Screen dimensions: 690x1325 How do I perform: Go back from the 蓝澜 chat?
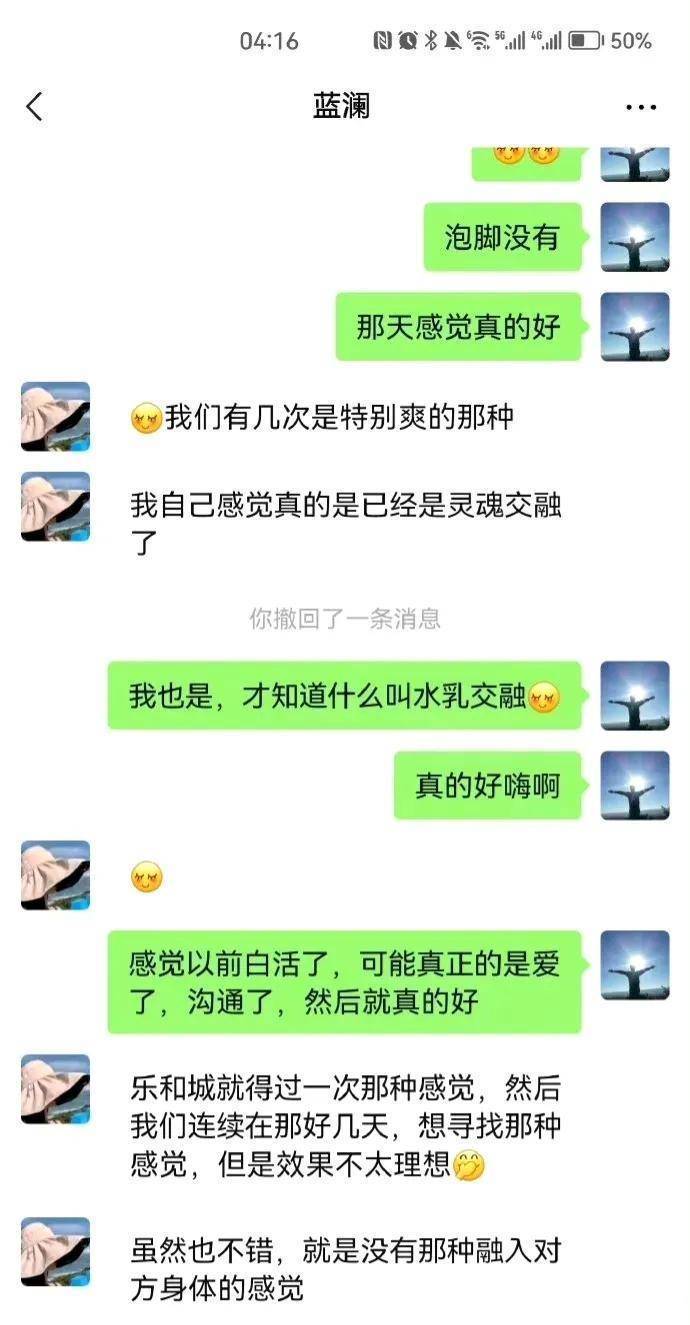(x=35, y=107)
